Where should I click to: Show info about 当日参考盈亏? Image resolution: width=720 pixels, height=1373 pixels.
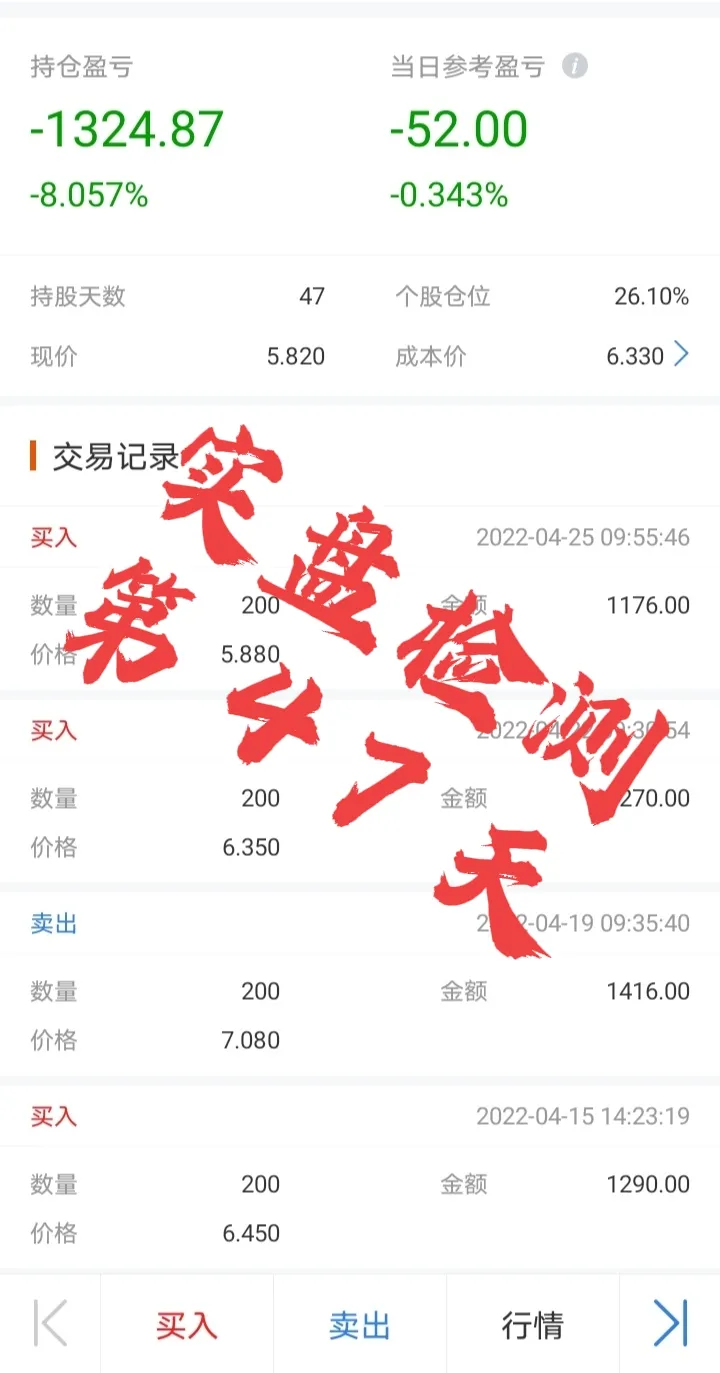[574, 67]
